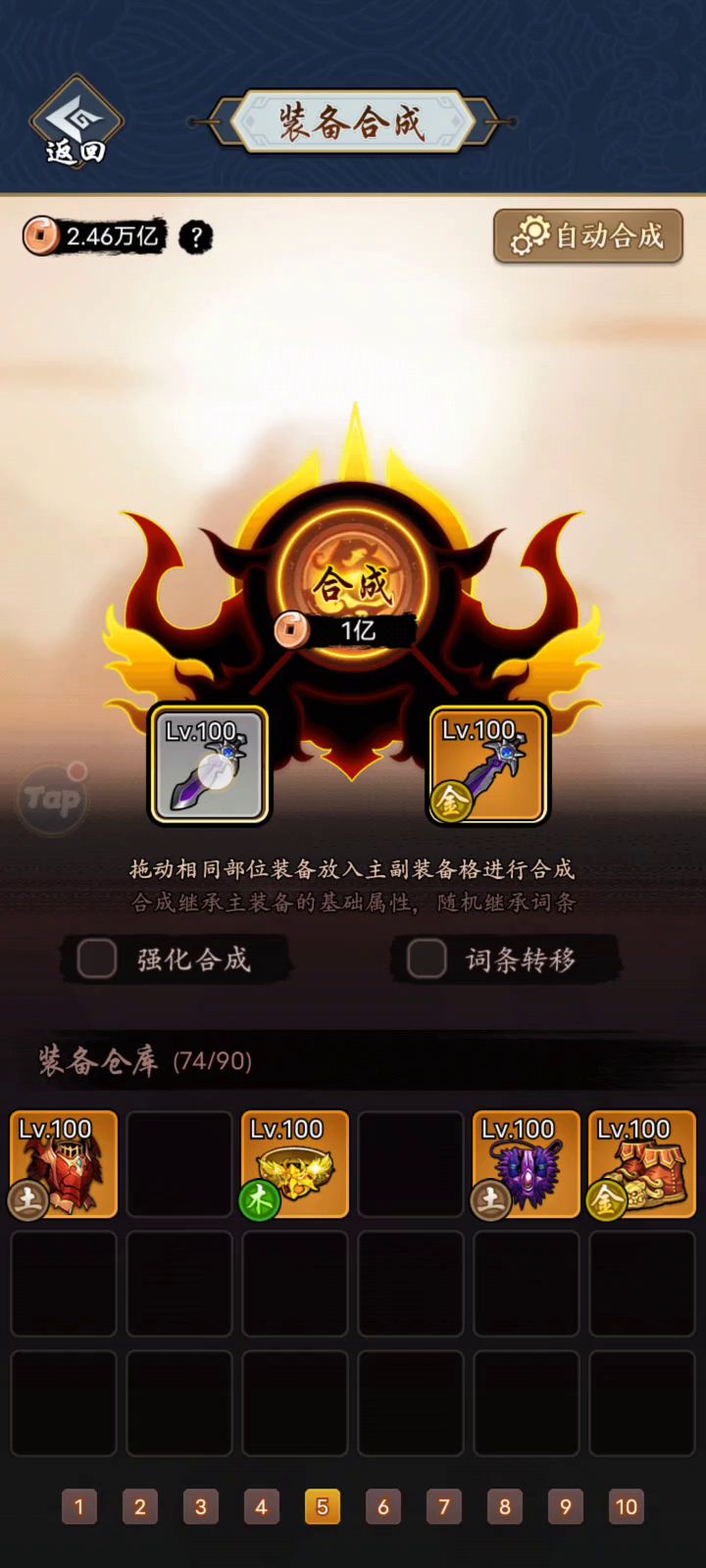This screenshot has height=1568, width=706.
Task: Tap the 合成 synthesize button
Action: (x=353, y=585)
